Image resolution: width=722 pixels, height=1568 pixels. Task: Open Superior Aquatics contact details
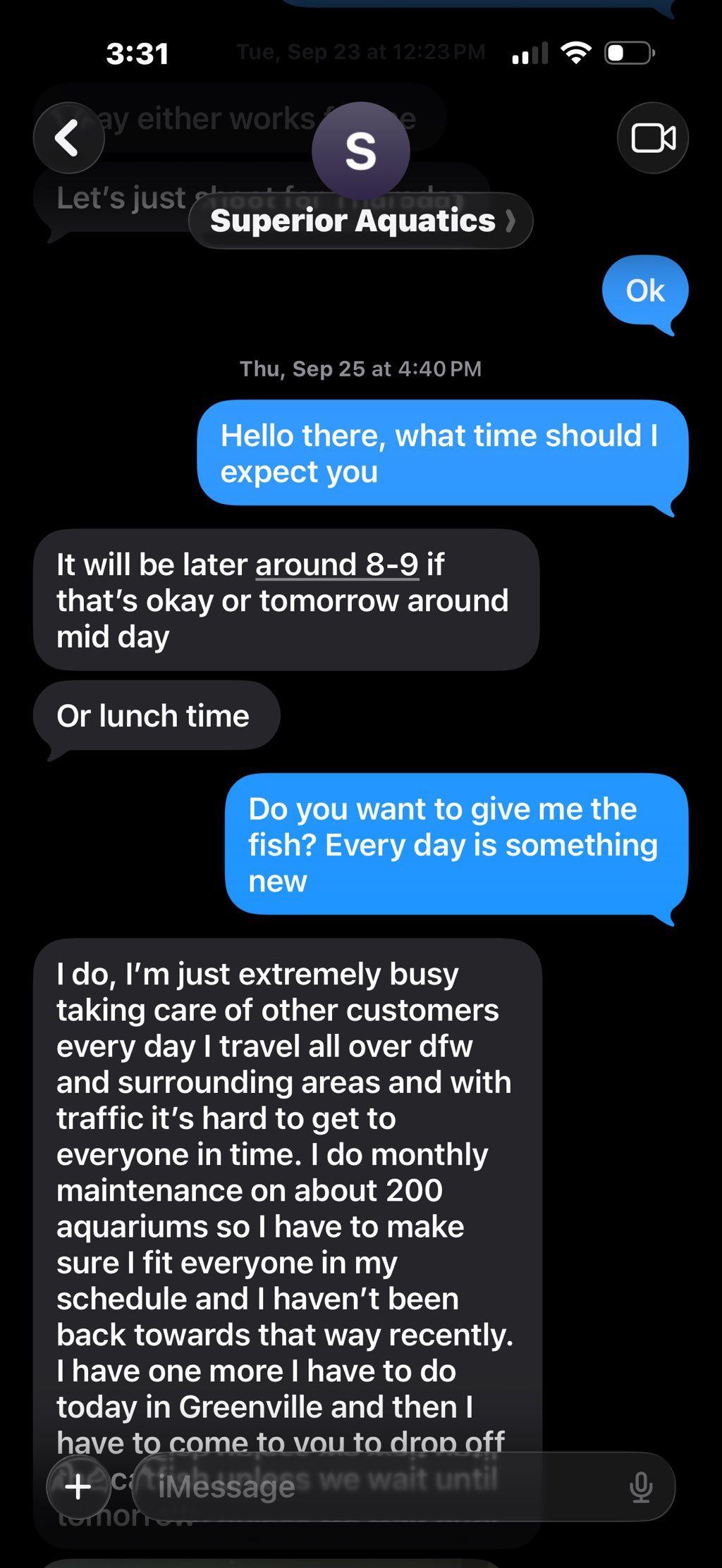360,221
